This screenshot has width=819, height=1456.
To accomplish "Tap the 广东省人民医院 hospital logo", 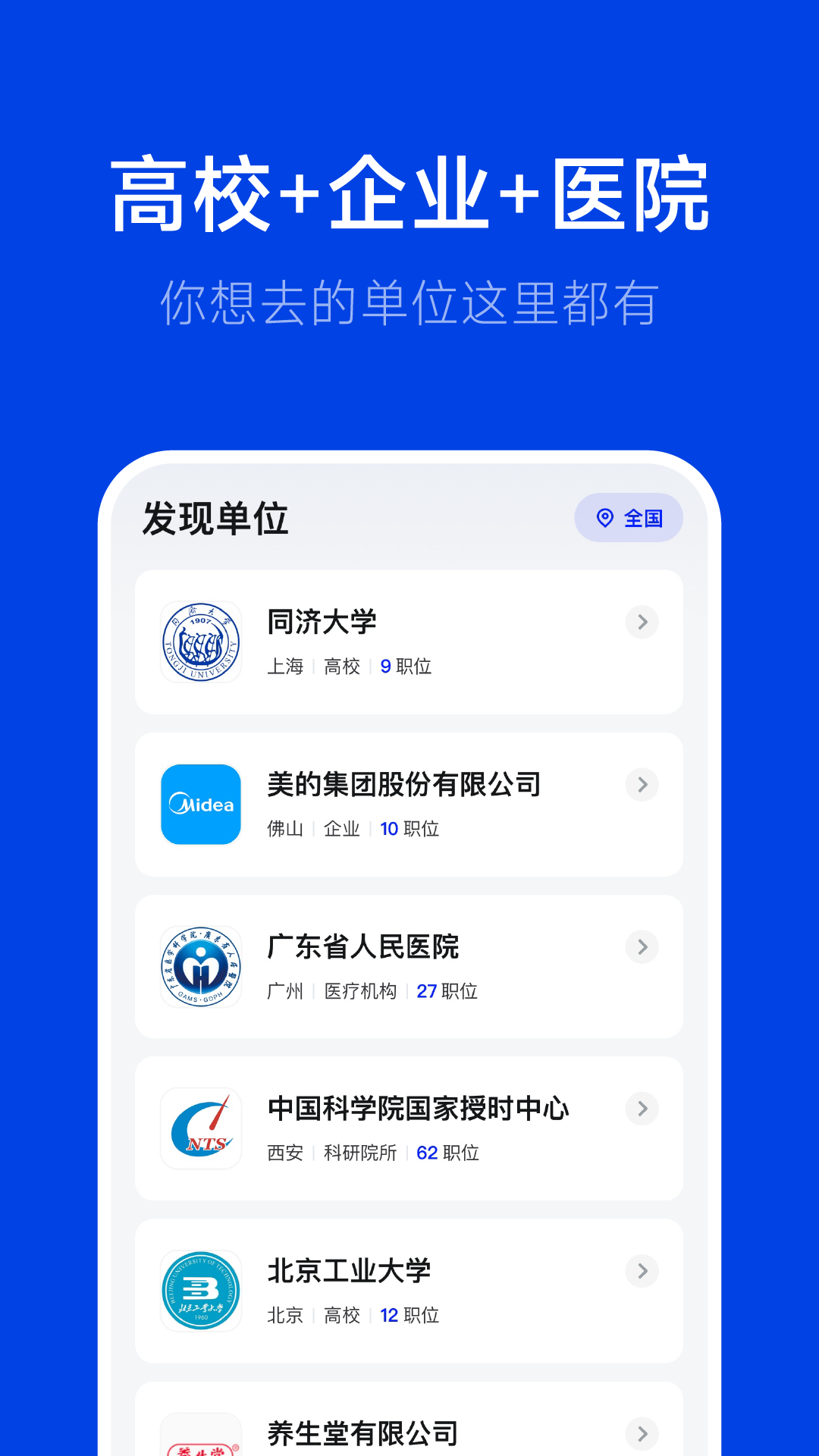I will 200,966.
